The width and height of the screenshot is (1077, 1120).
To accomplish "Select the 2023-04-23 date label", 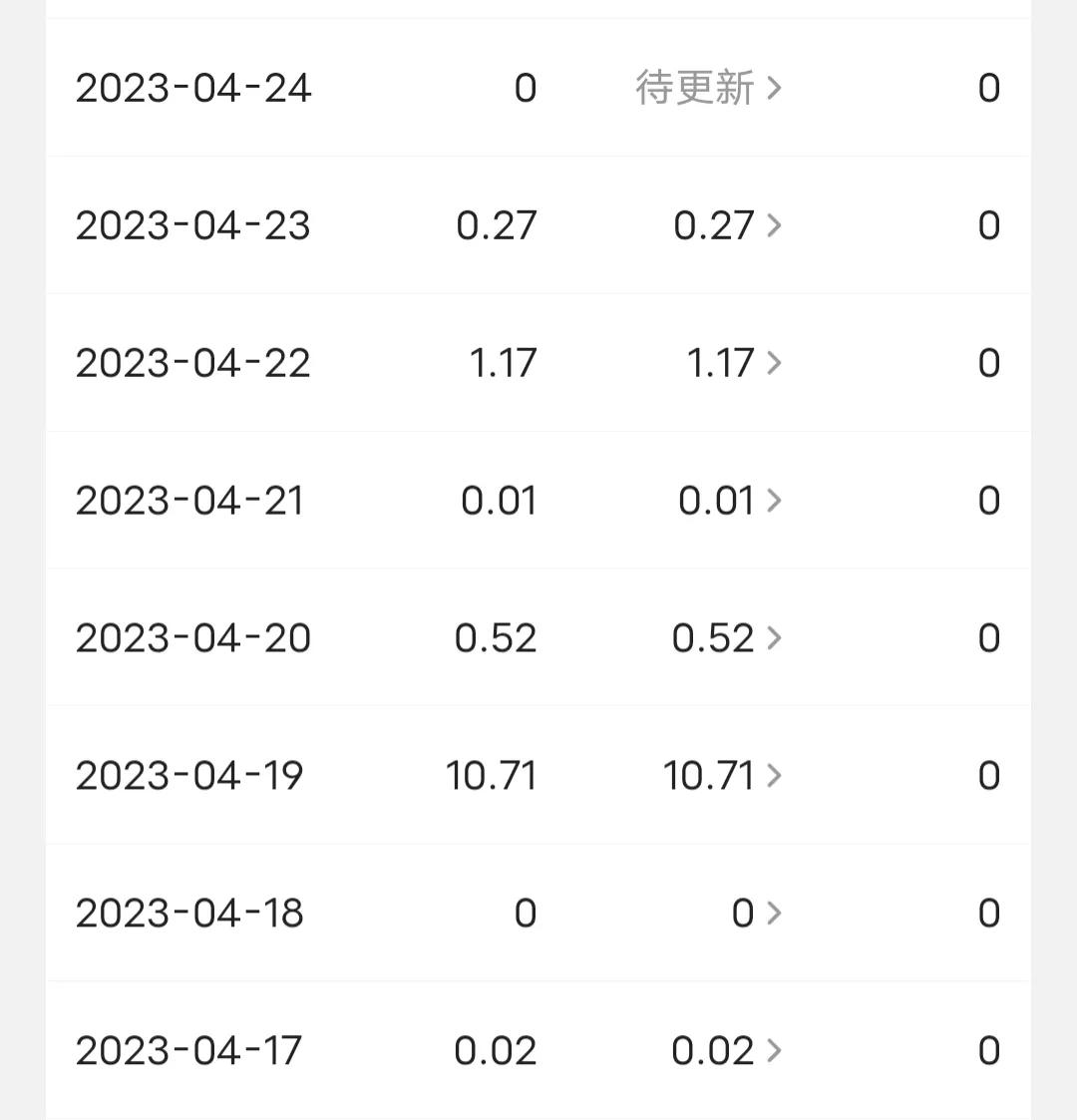I will tap(193, 225).
